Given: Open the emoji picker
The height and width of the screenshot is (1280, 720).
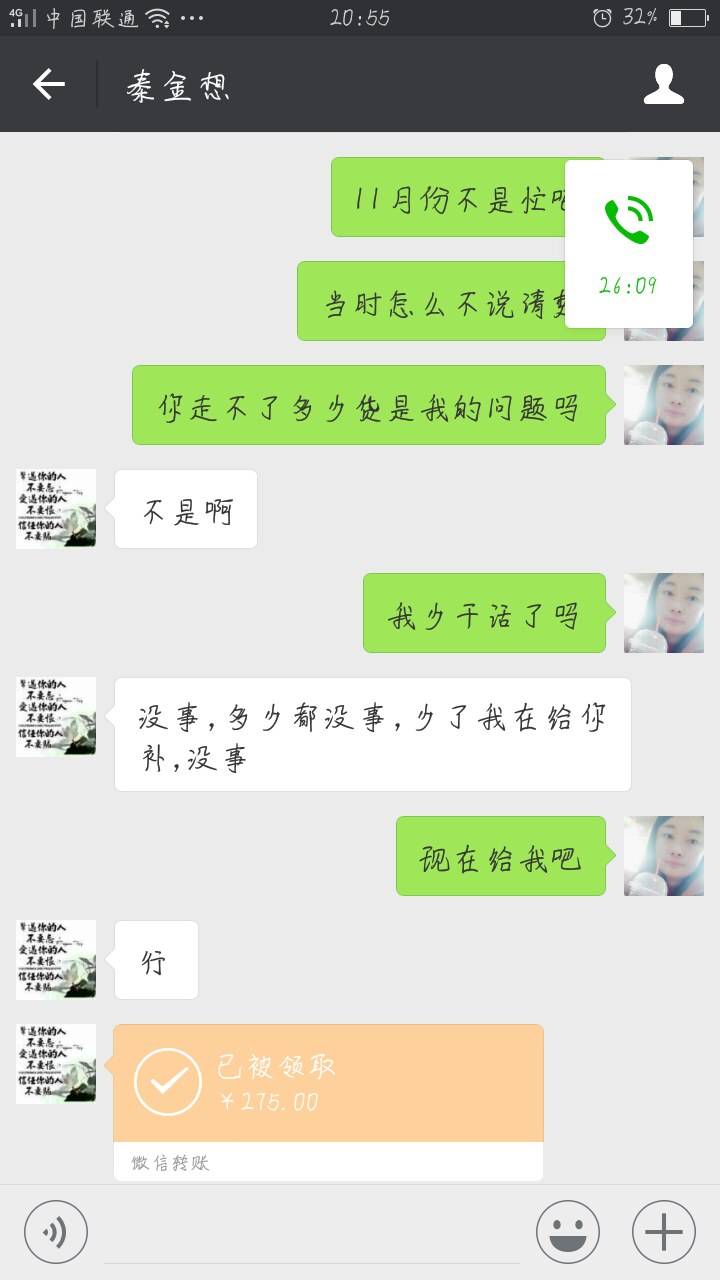Looking at the screenshot, I should (x=567, y=1232).
